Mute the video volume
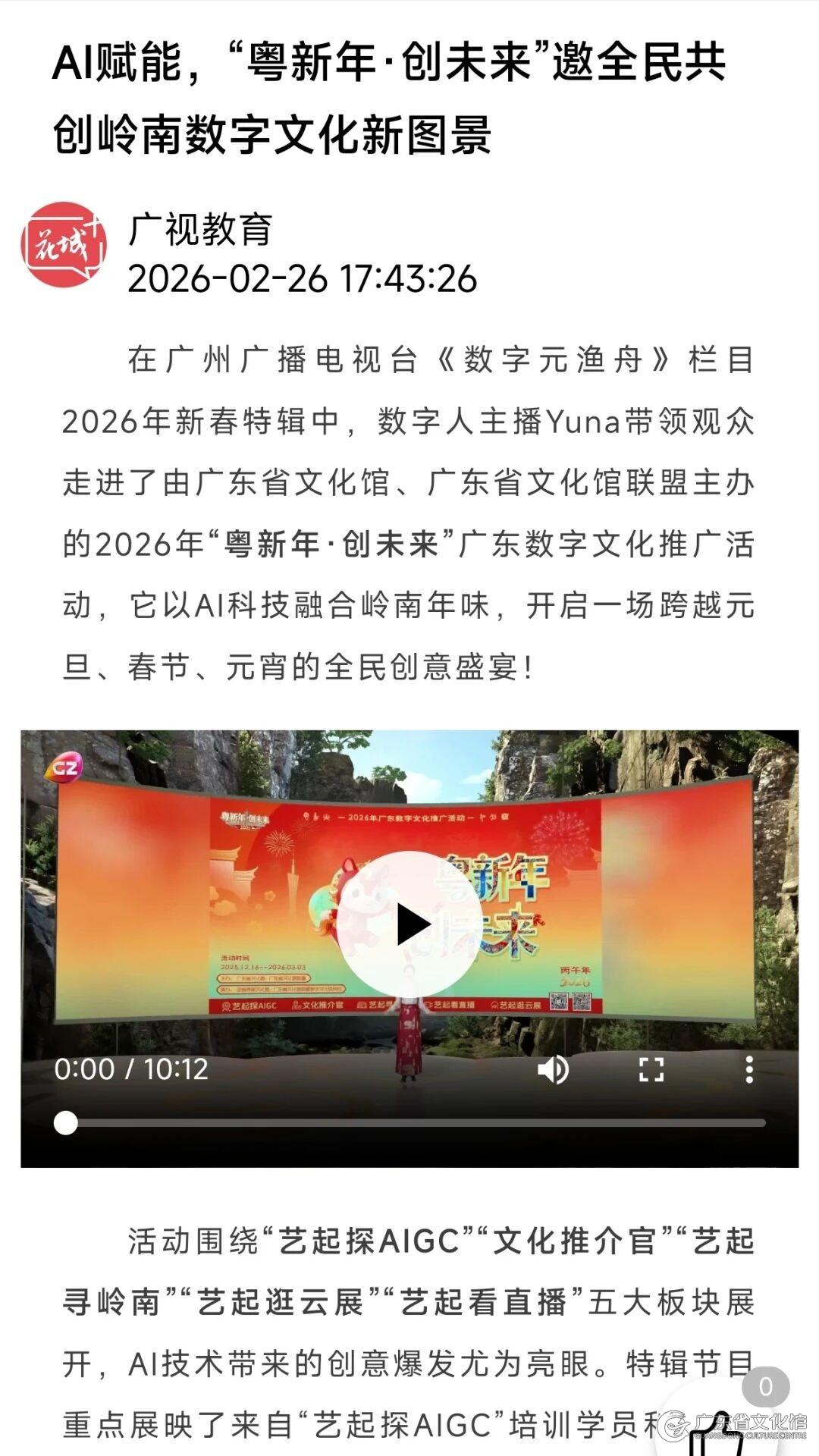This screenshot has width=819, height=1456. point(554,1070)
